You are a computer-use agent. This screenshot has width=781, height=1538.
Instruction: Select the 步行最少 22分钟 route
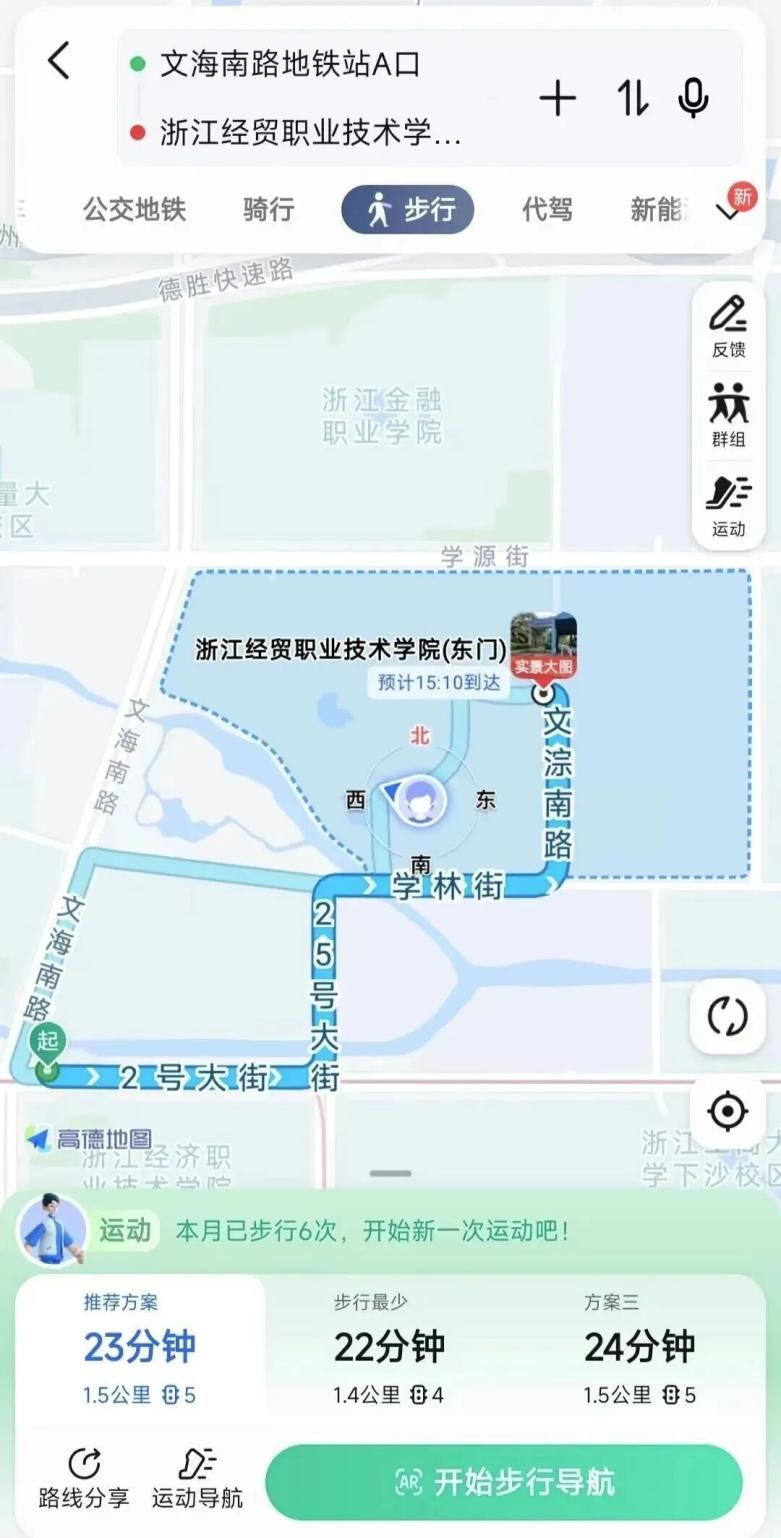pos(390,1347)
